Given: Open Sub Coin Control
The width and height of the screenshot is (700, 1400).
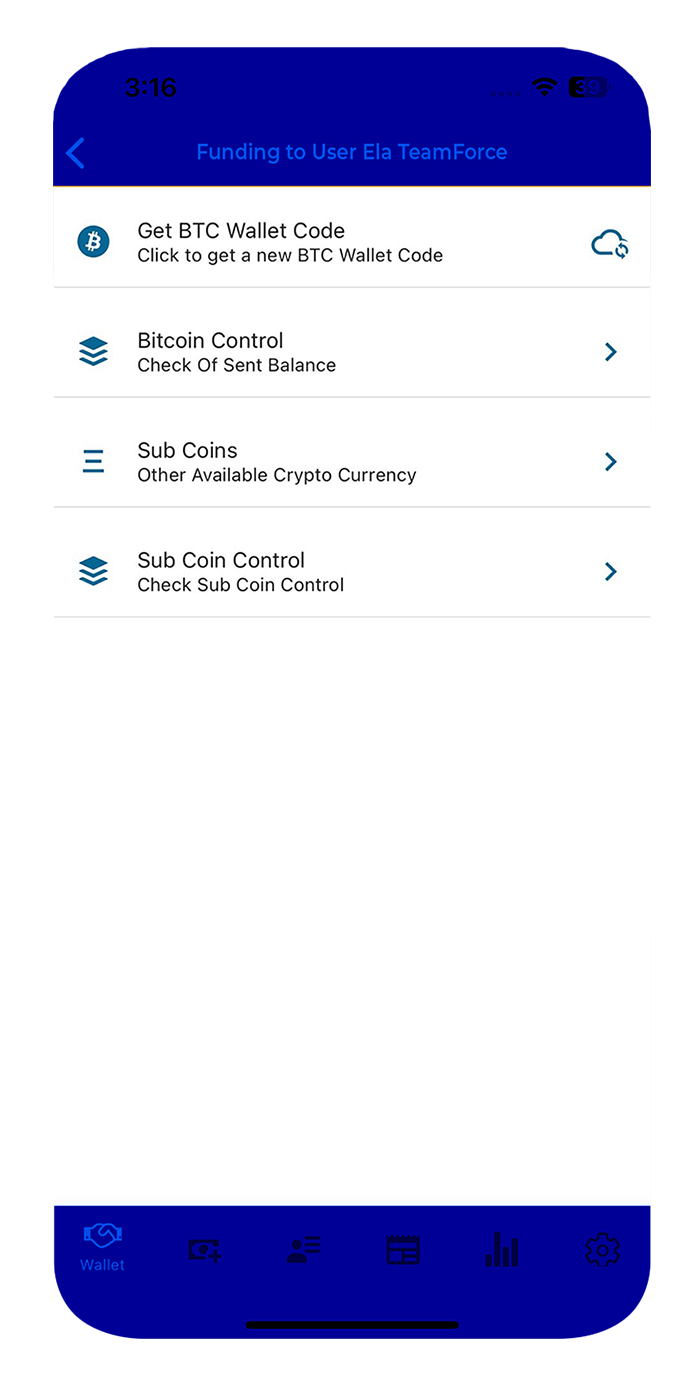Looking at the screenshot, I should [x=351, y=572].
